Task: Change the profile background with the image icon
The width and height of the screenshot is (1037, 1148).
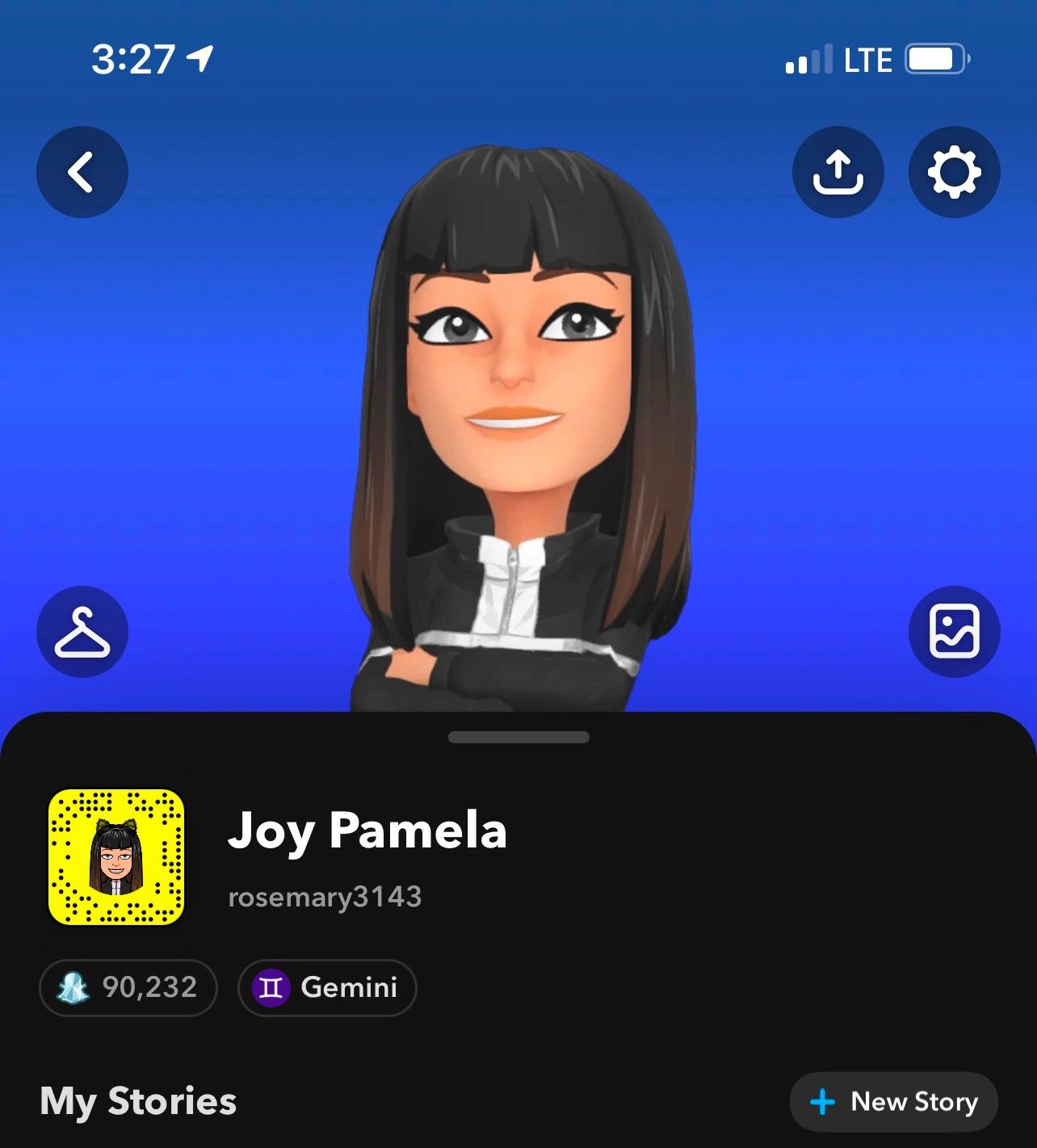Action: pyautogui.click(x=954, y=632)
